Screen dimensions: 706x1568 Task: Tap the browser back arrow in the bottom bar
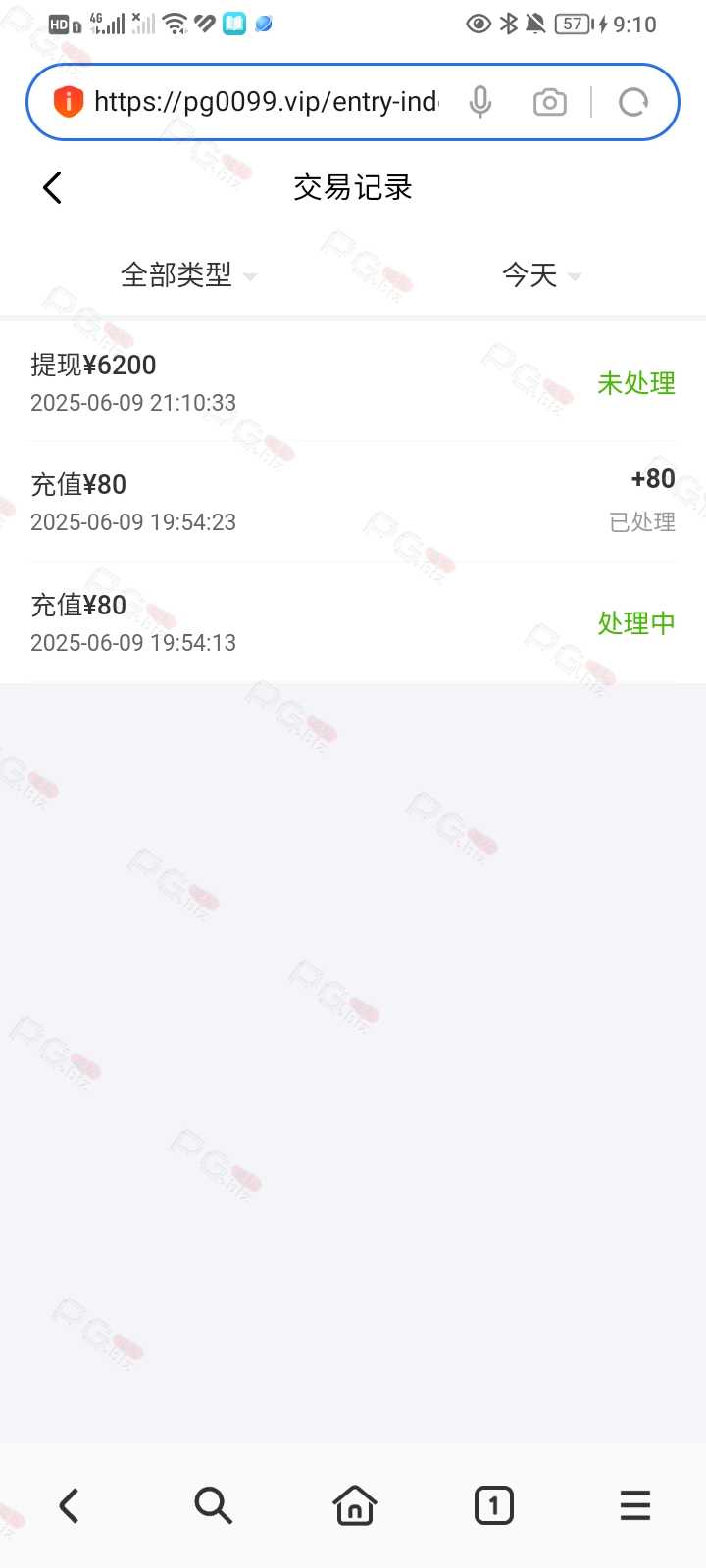(69, 1505)
